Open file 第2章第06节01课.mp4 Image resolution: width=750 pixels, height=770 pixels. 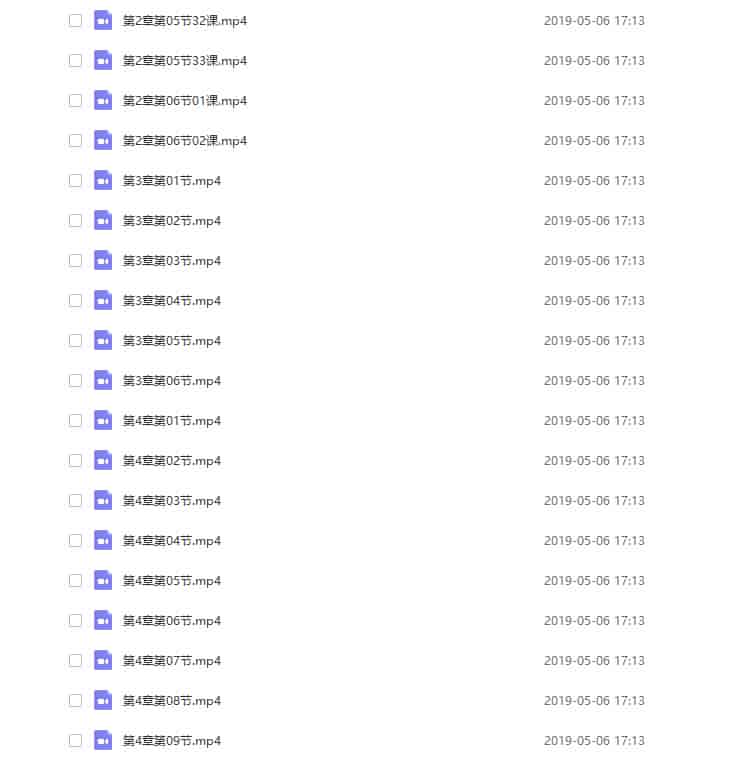(184, 100)
